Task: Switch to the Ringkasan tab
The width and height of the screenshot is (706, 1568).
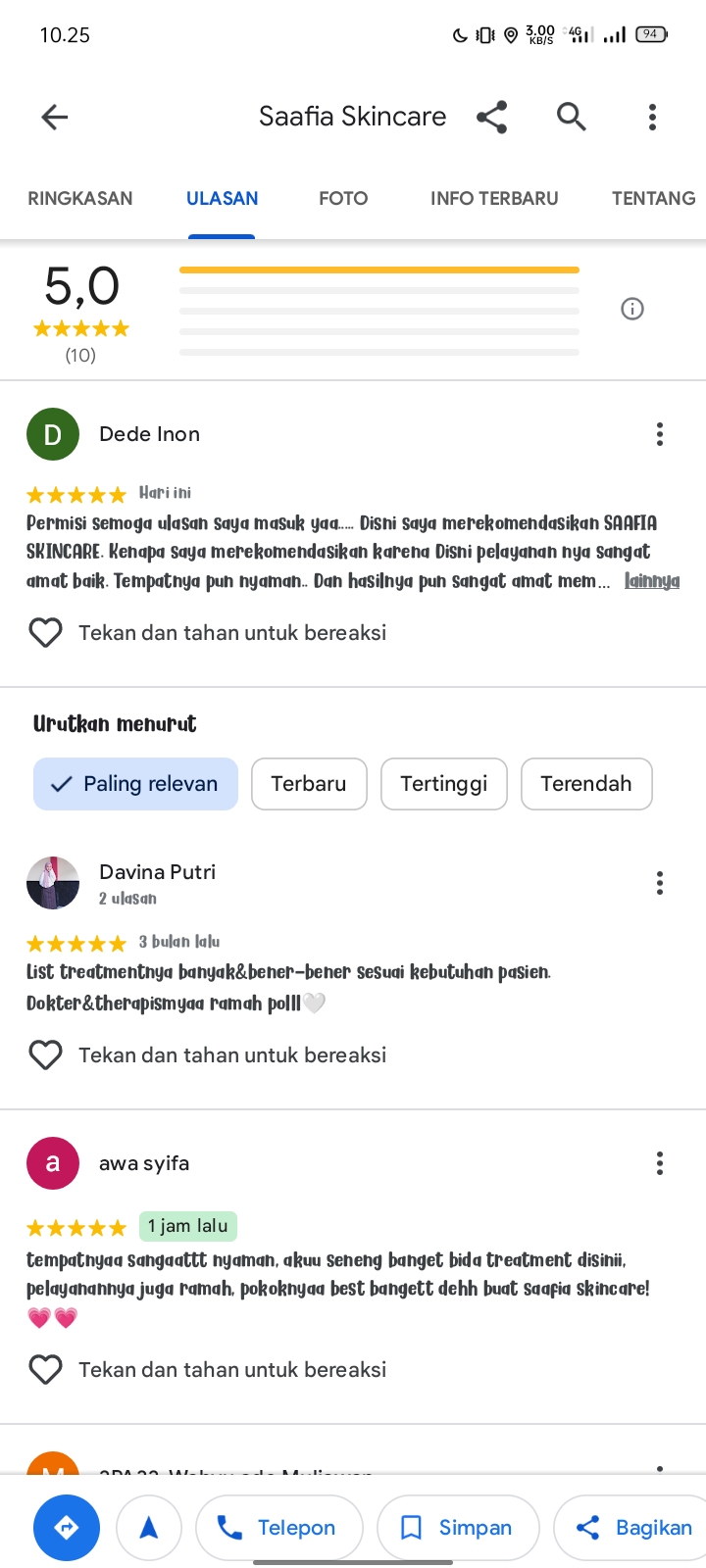Action: [x=80, y=198]
